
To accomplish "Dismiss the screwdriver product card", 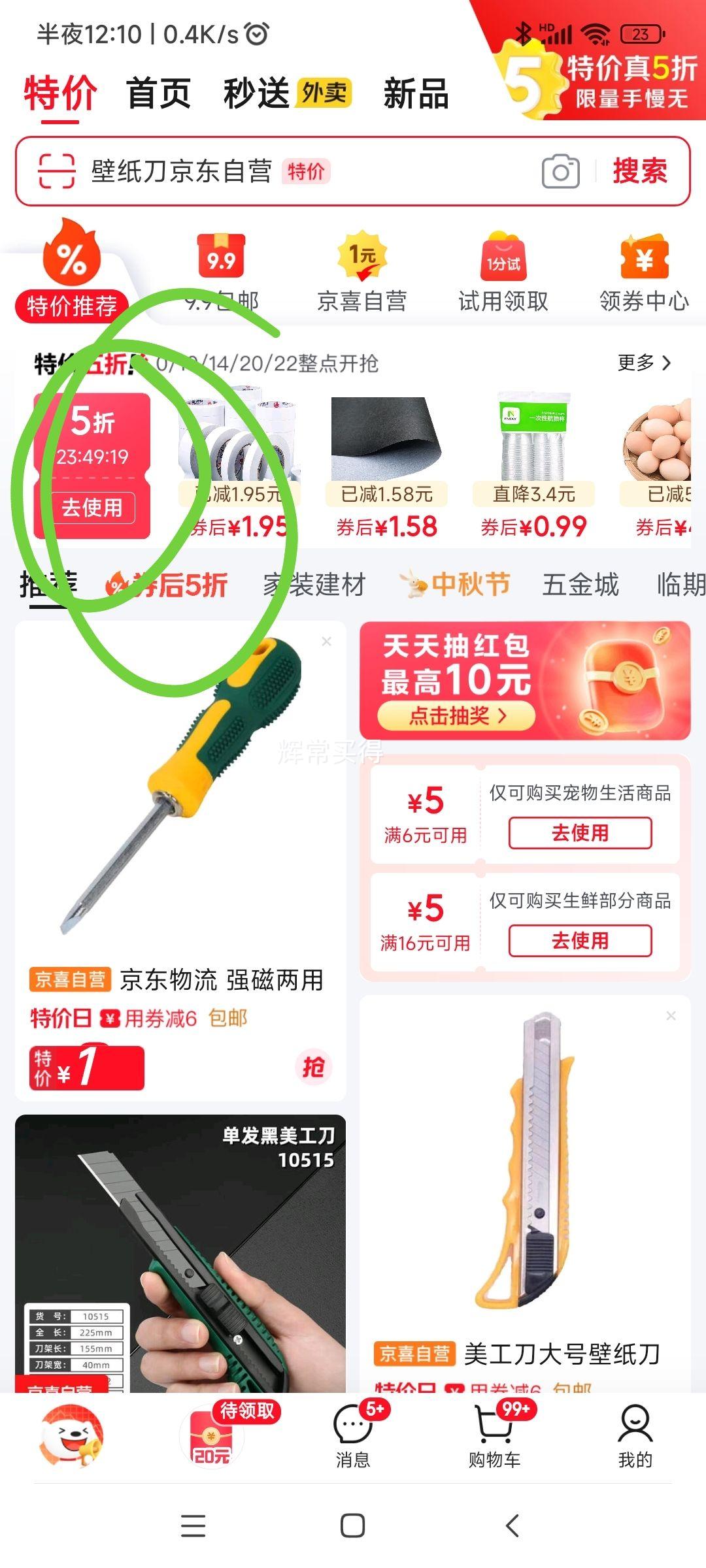I will pos(327,642).
